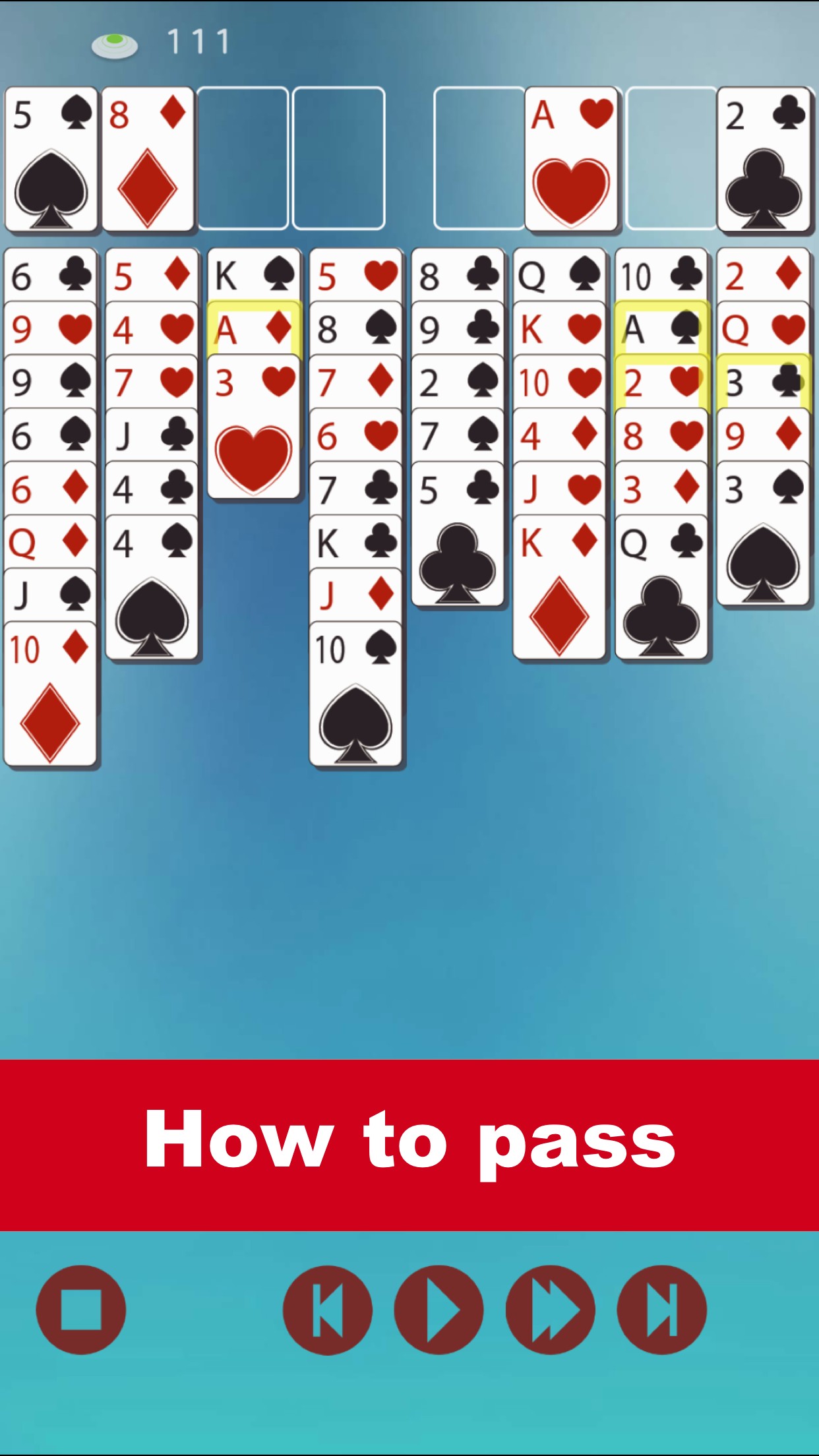Play the solution replay

pyautogui.click(x=439, y=1310)
